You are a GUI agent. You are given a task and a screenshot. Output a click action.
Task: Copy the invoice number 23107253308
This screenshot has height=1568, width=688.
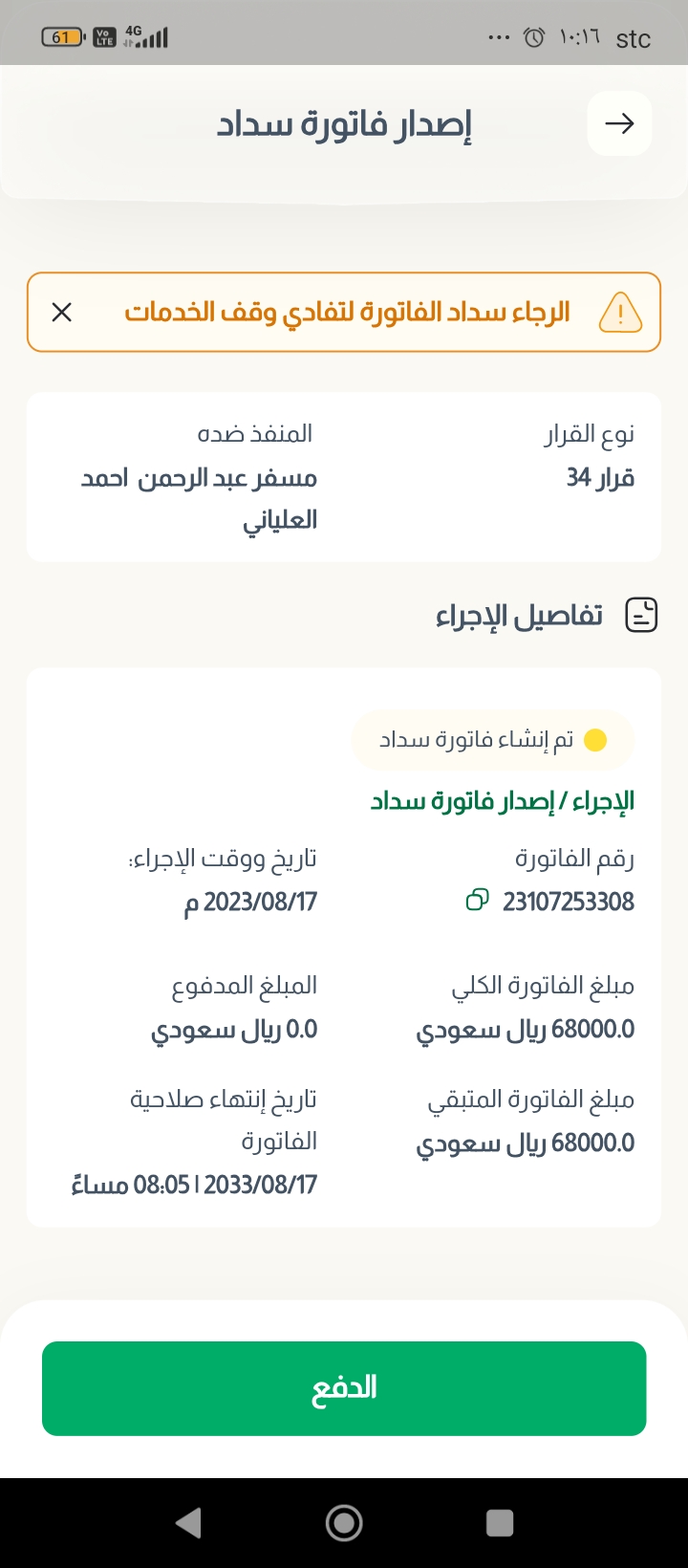tap(476, 900)
